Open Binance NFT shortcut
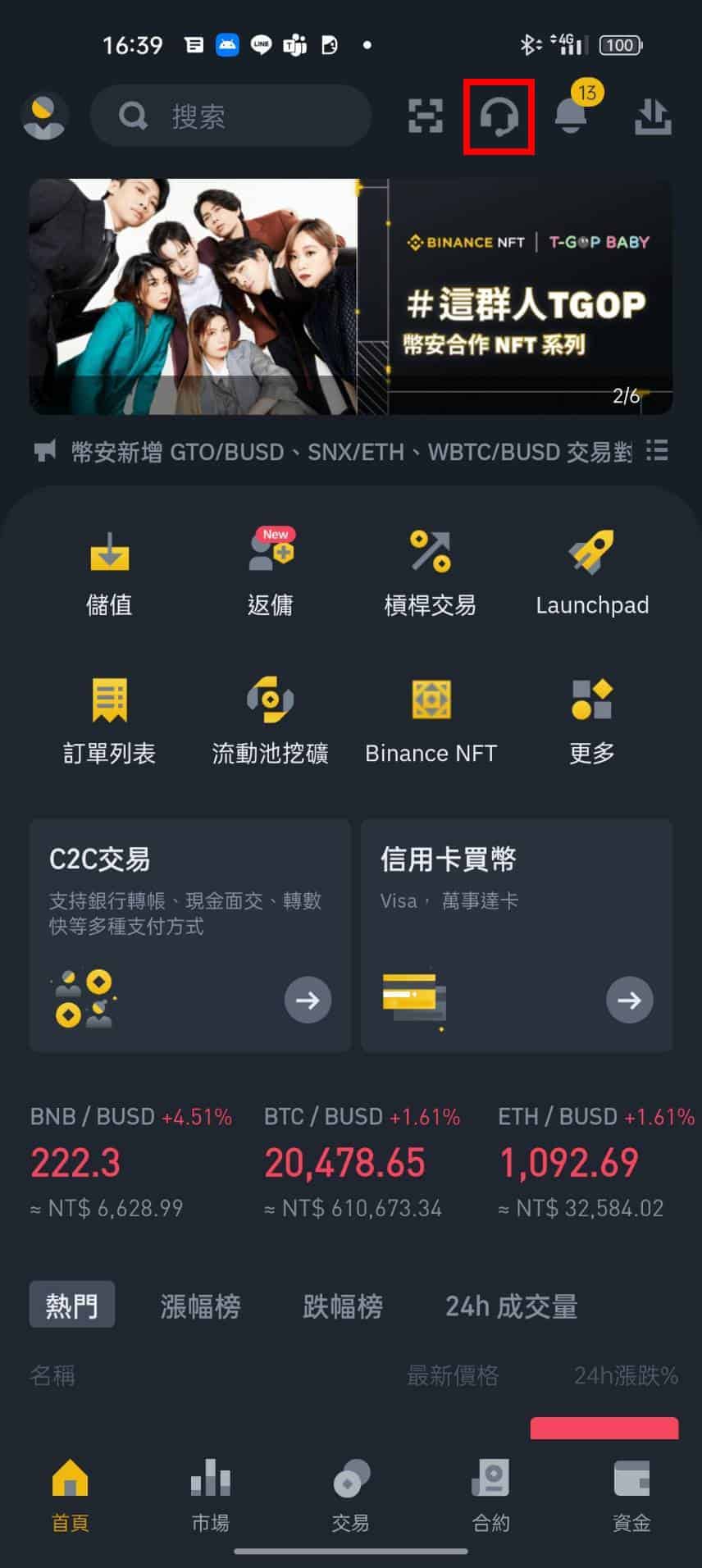 431,722
